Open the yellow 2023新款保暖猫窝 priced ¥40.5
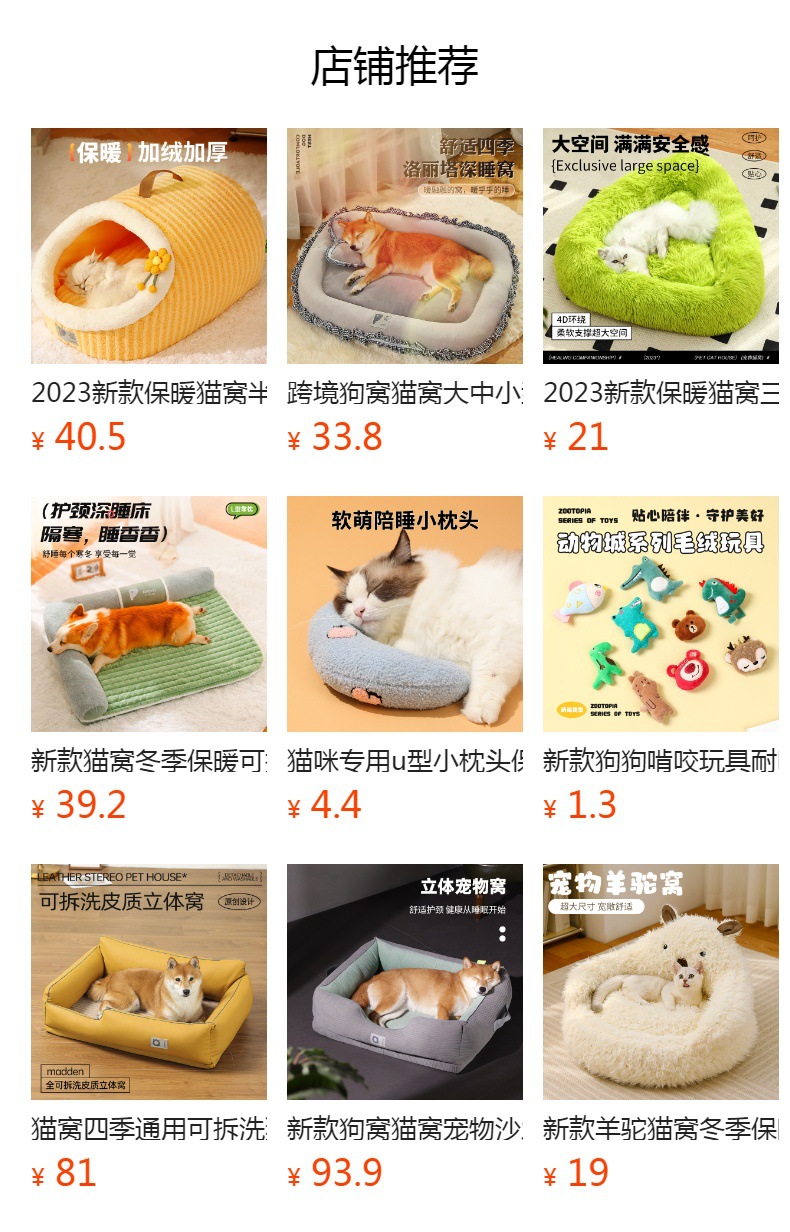This screenshot has height=1232, width=790. [x=149, y=292]
